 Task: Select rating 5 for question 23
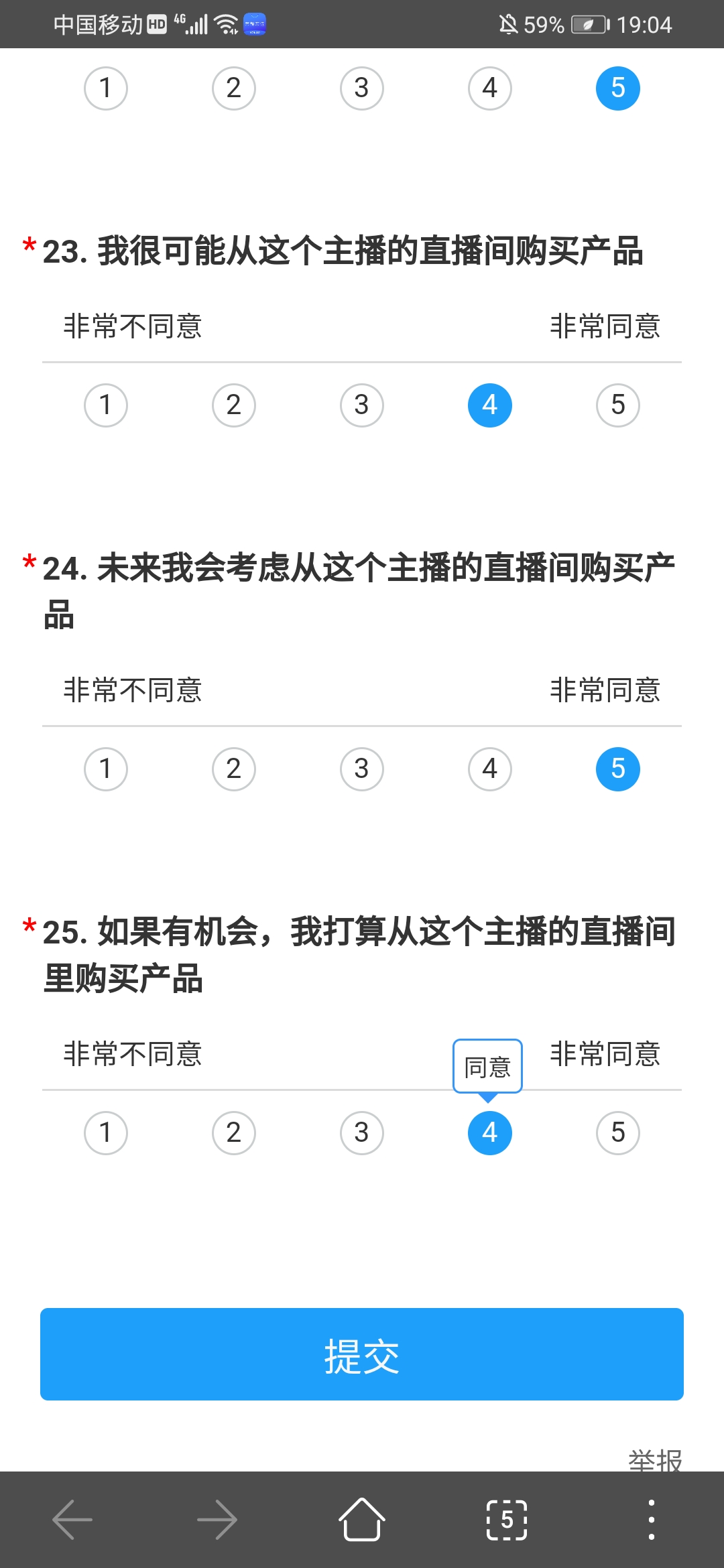pos(617,405)
